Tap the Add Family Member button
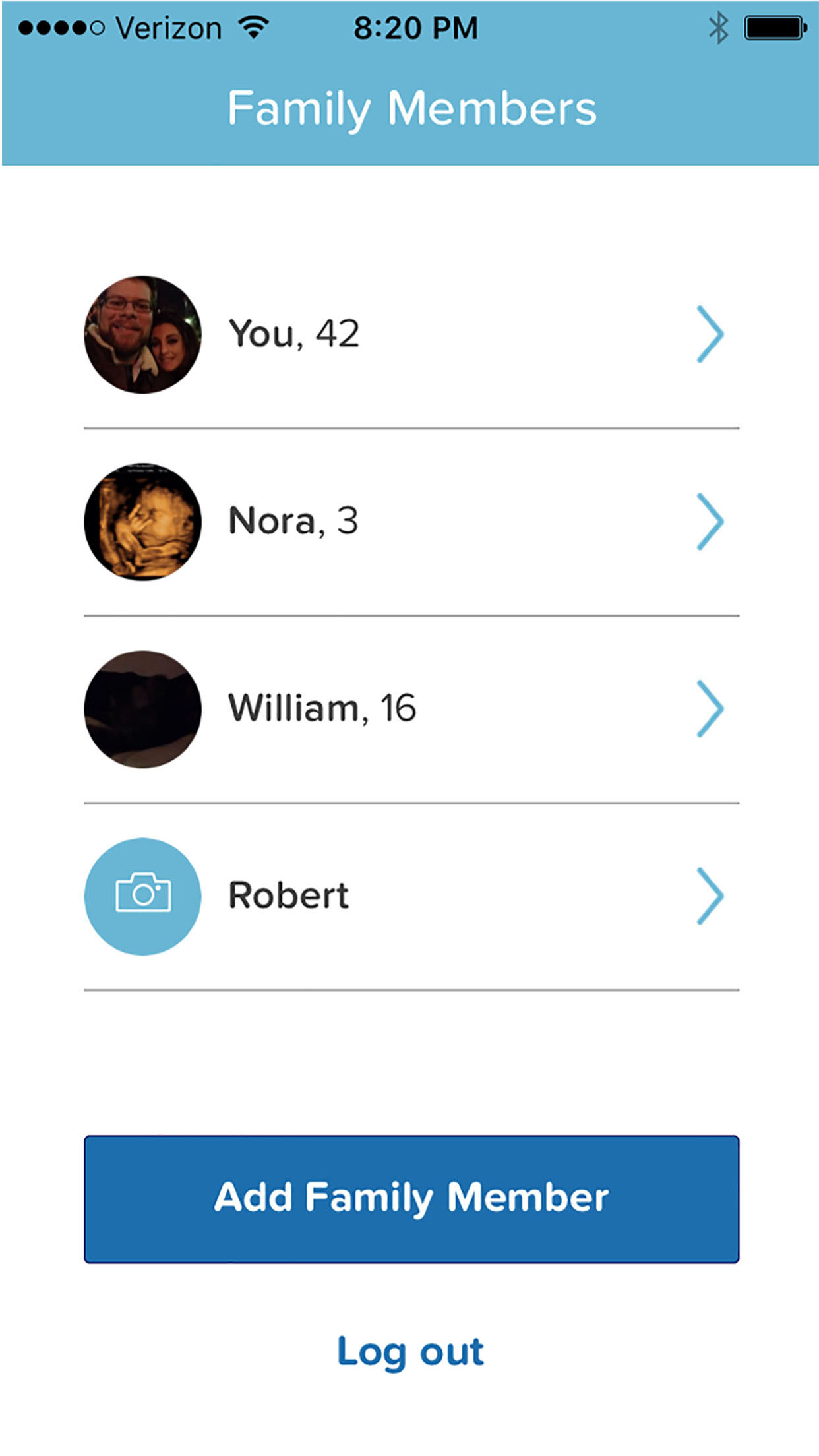The height and width of the screenshot is (1456, 819). pyautogui.click(x=411, y=1199)
